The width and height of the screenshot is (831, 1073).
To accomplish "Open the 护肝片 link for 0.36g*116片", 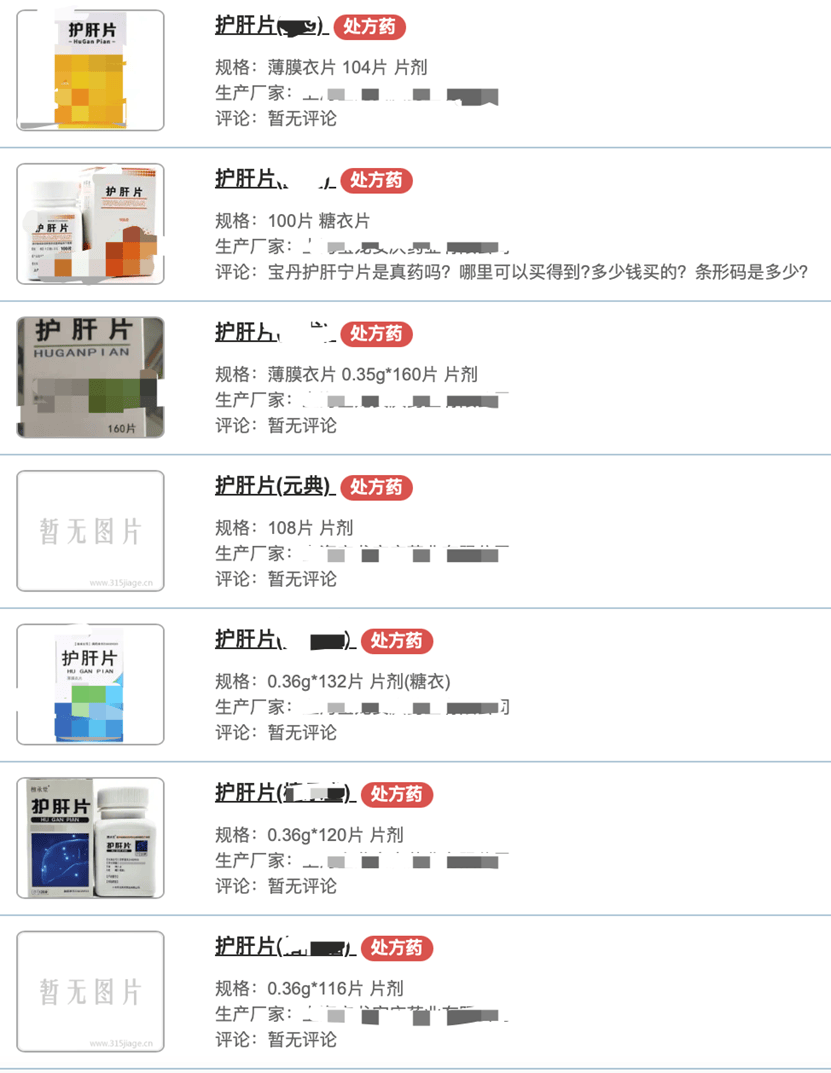I will click(284, 946).
